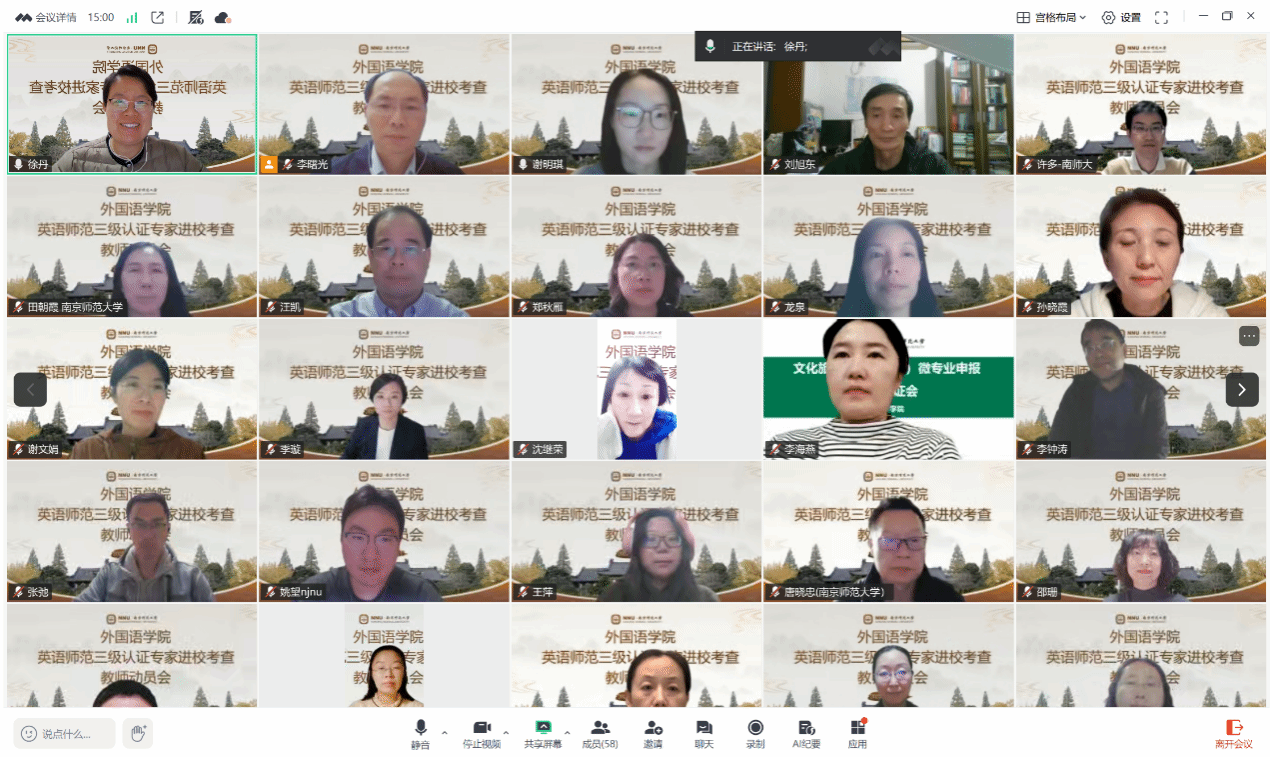
Task: Open the members list (成员)
Action: pos(600,733)
